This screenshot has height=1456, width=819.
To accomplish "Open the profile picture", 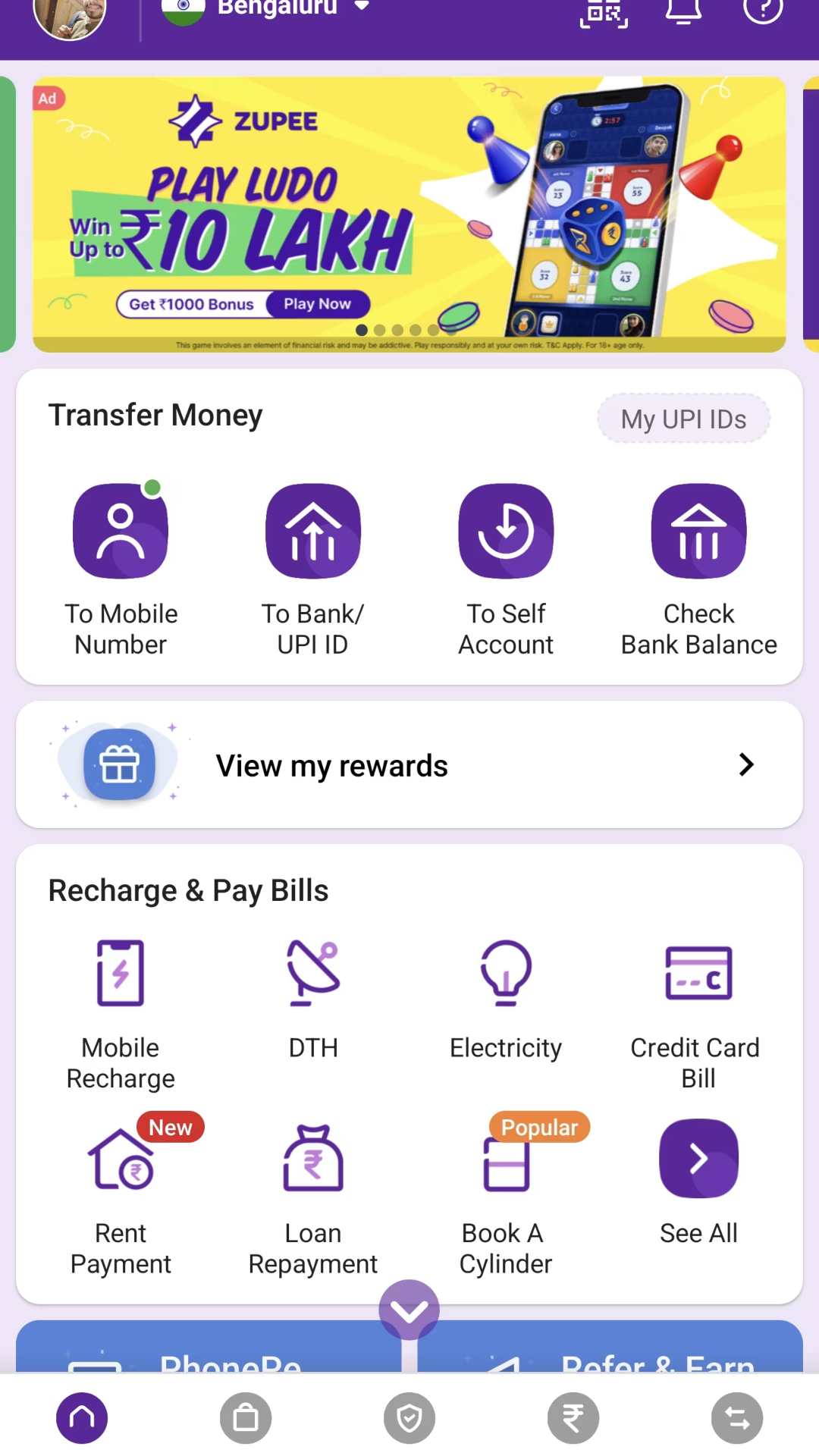I will pos(70,14).
